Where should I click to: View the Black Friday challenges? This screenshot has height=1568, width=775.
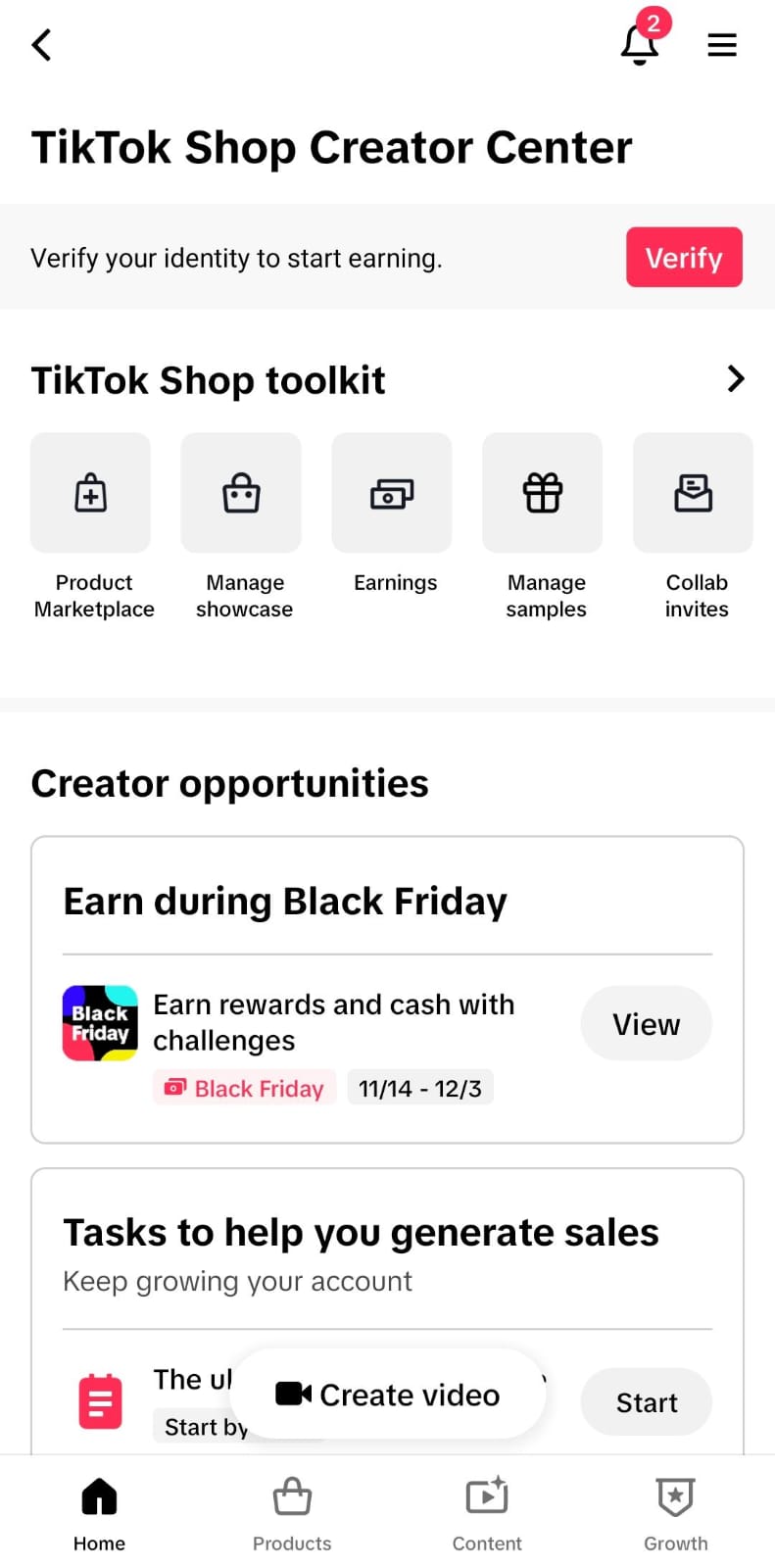646,1023
